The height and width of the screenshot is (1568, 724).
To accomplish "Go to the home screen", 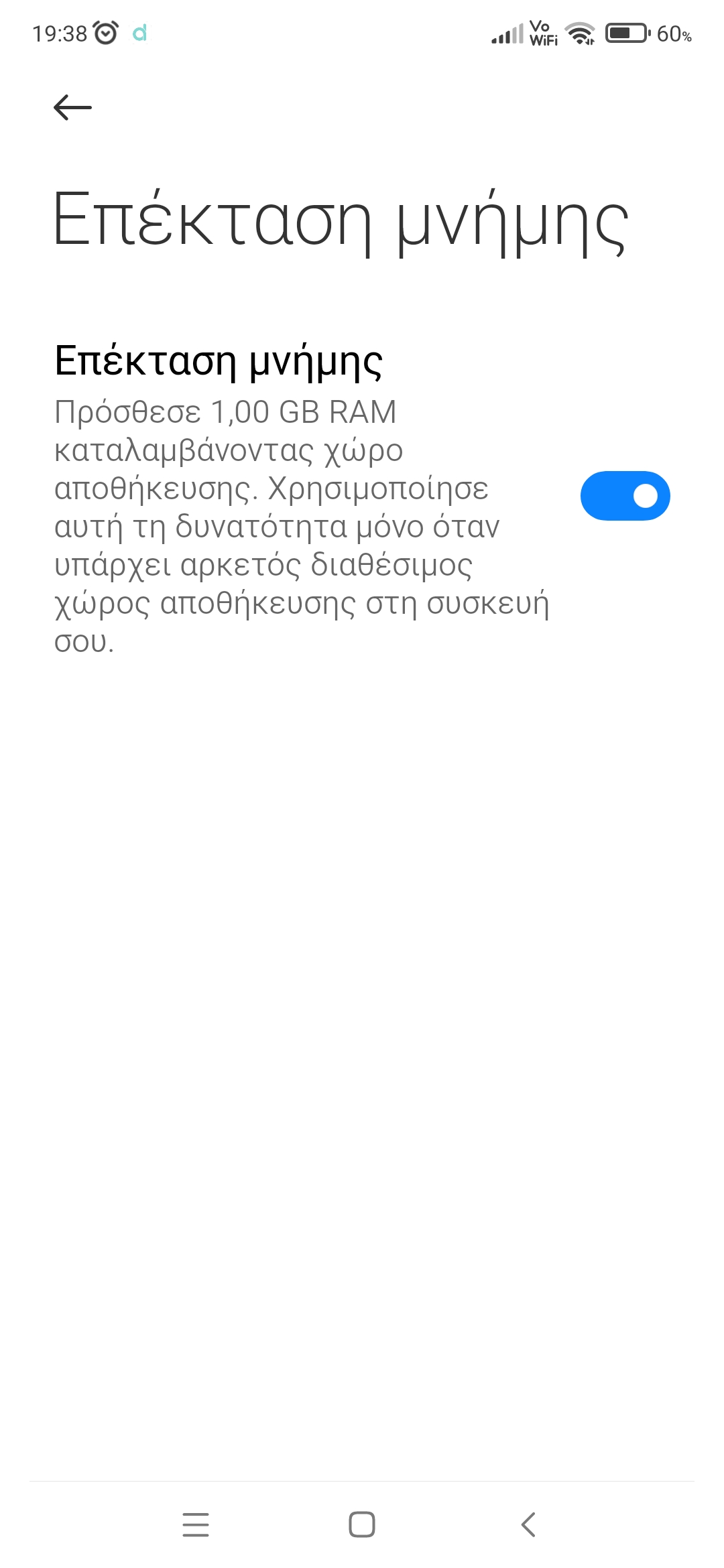I will (362, 1524).
